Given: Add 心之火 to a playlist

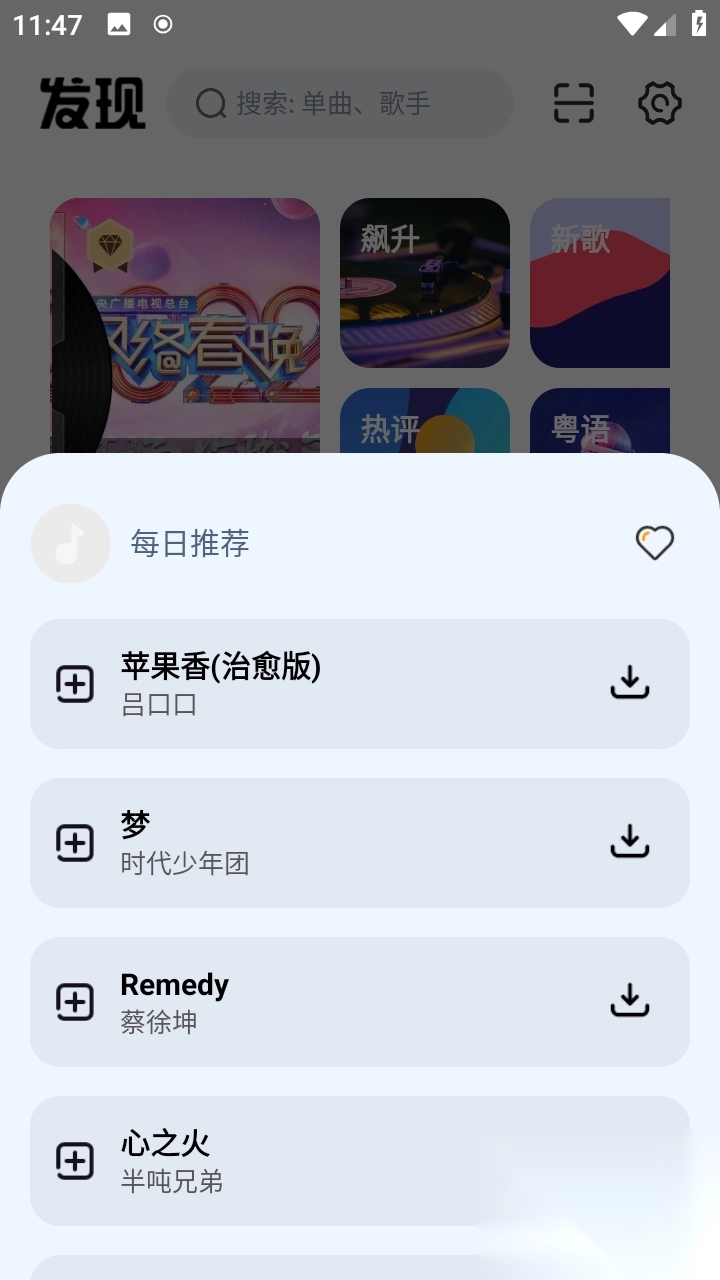Looking at the screenshot, I should point(73,1160).
